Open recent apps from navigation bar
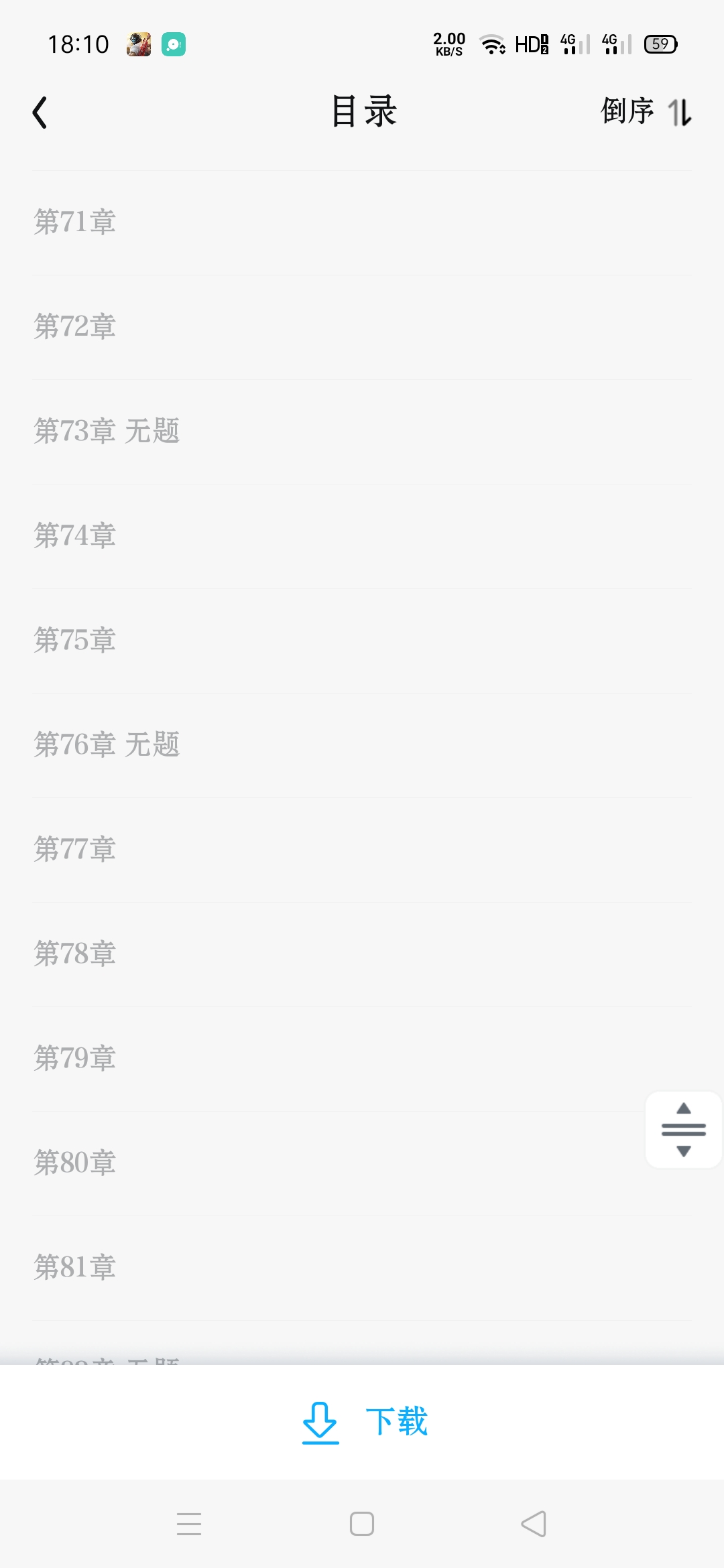The image size is (724, 1568). point(189,1524)
